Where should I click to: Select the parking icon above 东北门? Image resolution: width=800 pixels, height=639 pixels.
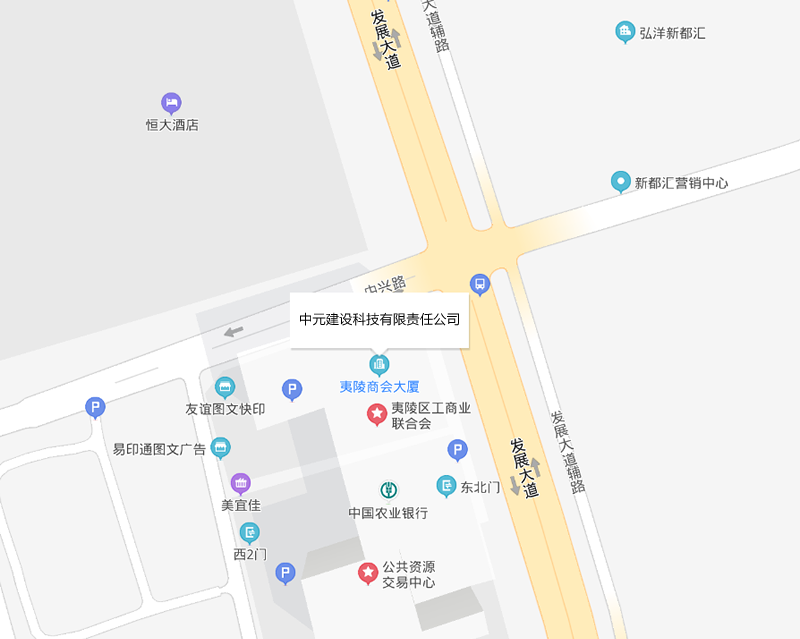click(x=457, y=450)
